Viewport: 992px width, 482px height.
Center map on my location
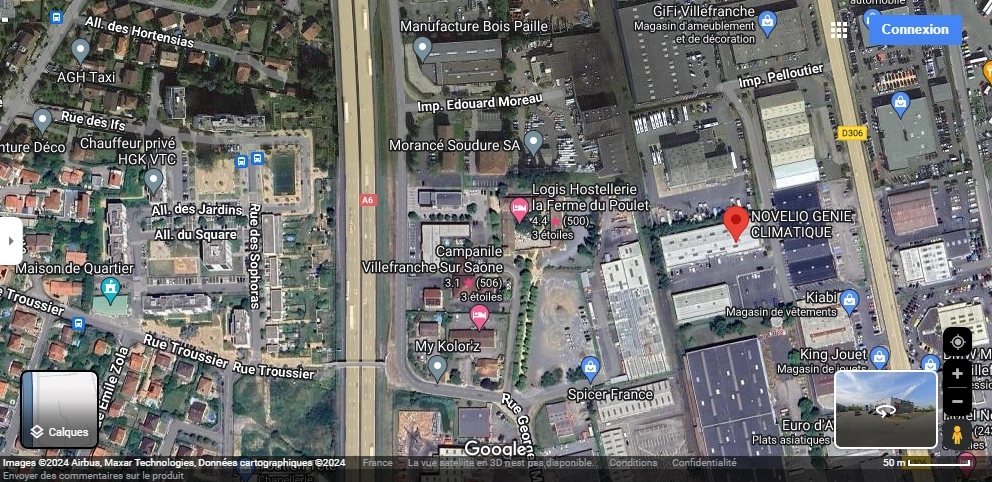957,342
